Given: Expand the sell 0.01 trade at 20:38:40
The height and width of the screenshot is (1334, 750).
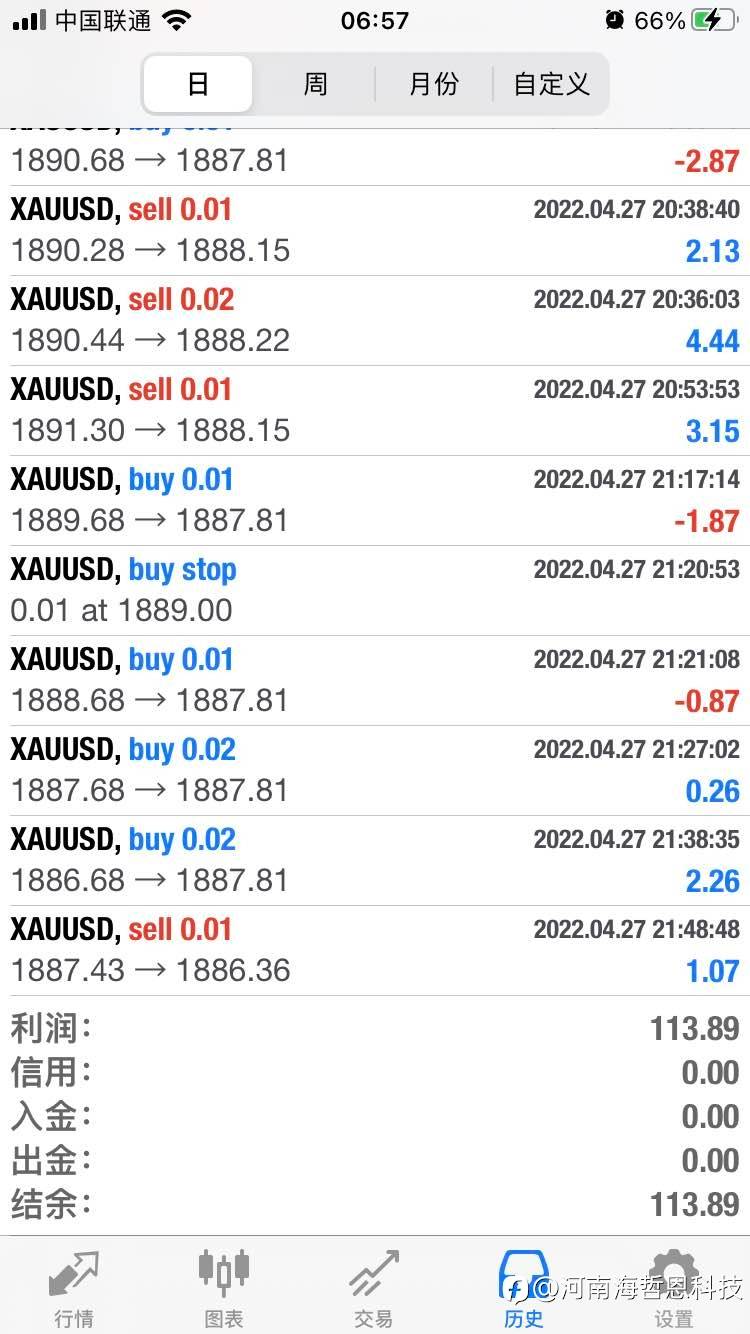Looking at the screenshot, I should 375,231.
